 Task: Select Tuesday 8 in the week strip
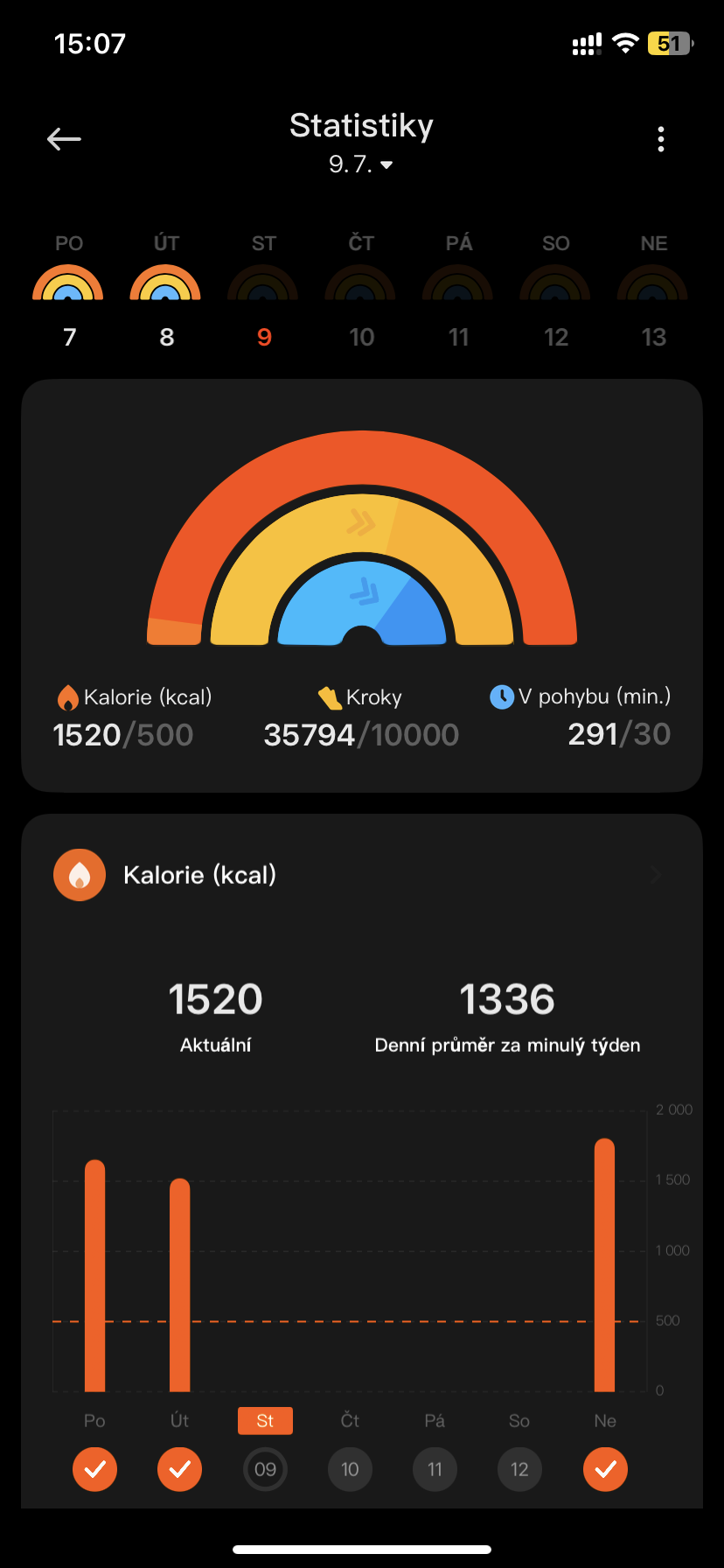click(166, 293)
